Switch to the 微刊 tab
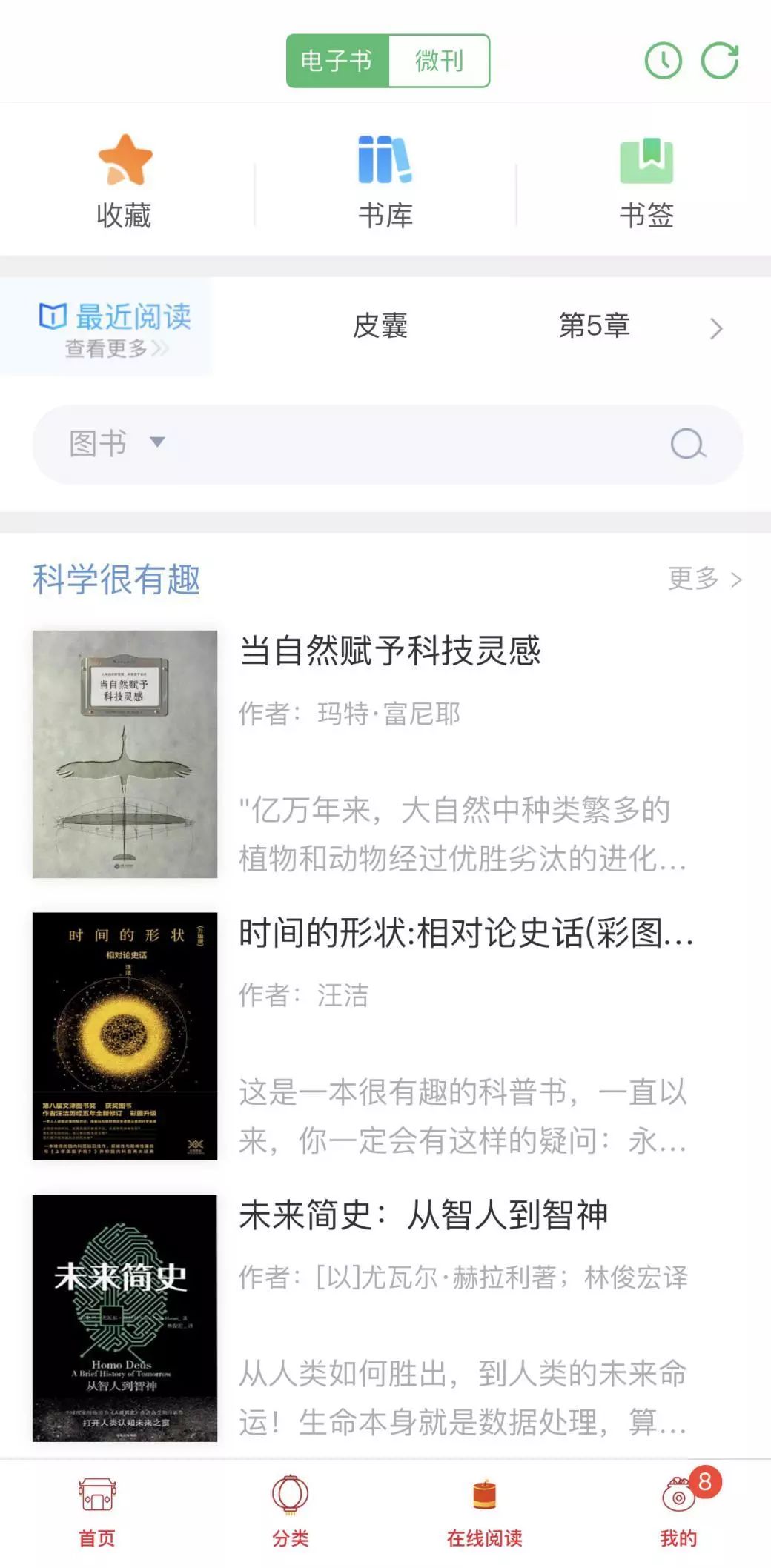The width and height of the screenshot is (771, 1568). pyautogui.click(x=439, y=62)
